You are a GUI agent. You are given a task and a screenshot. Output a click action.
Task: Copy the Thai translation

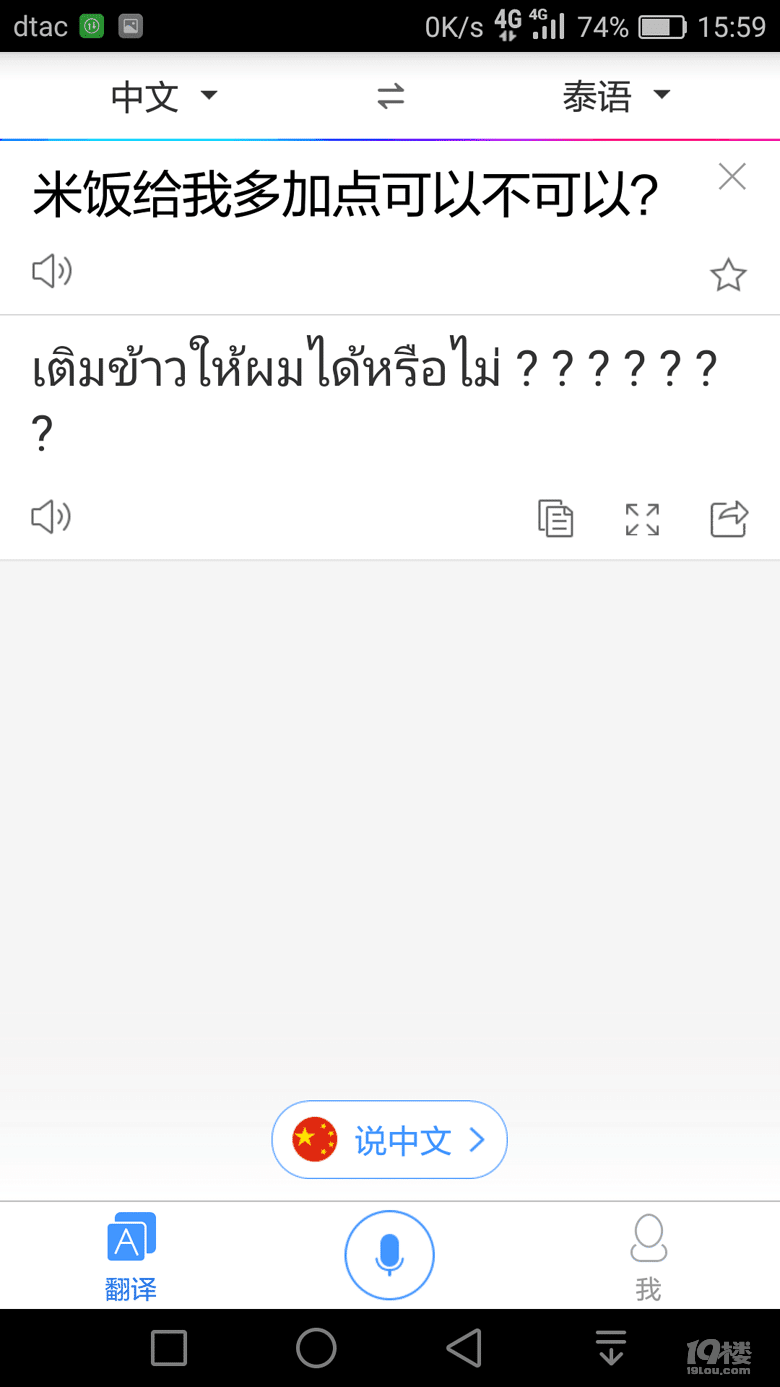tap(556, 518)
